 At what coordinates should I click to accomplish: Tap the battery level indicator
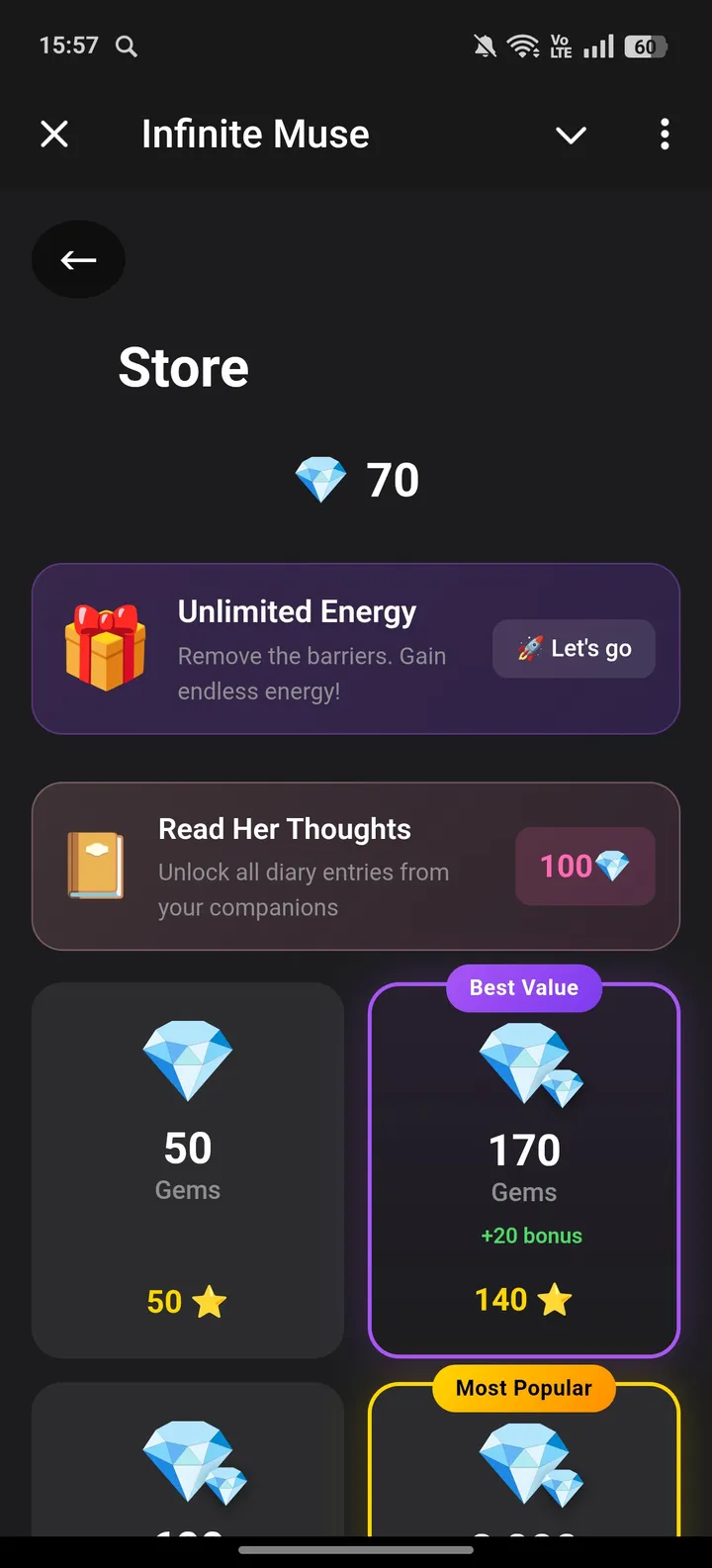(x=644, y=46)
